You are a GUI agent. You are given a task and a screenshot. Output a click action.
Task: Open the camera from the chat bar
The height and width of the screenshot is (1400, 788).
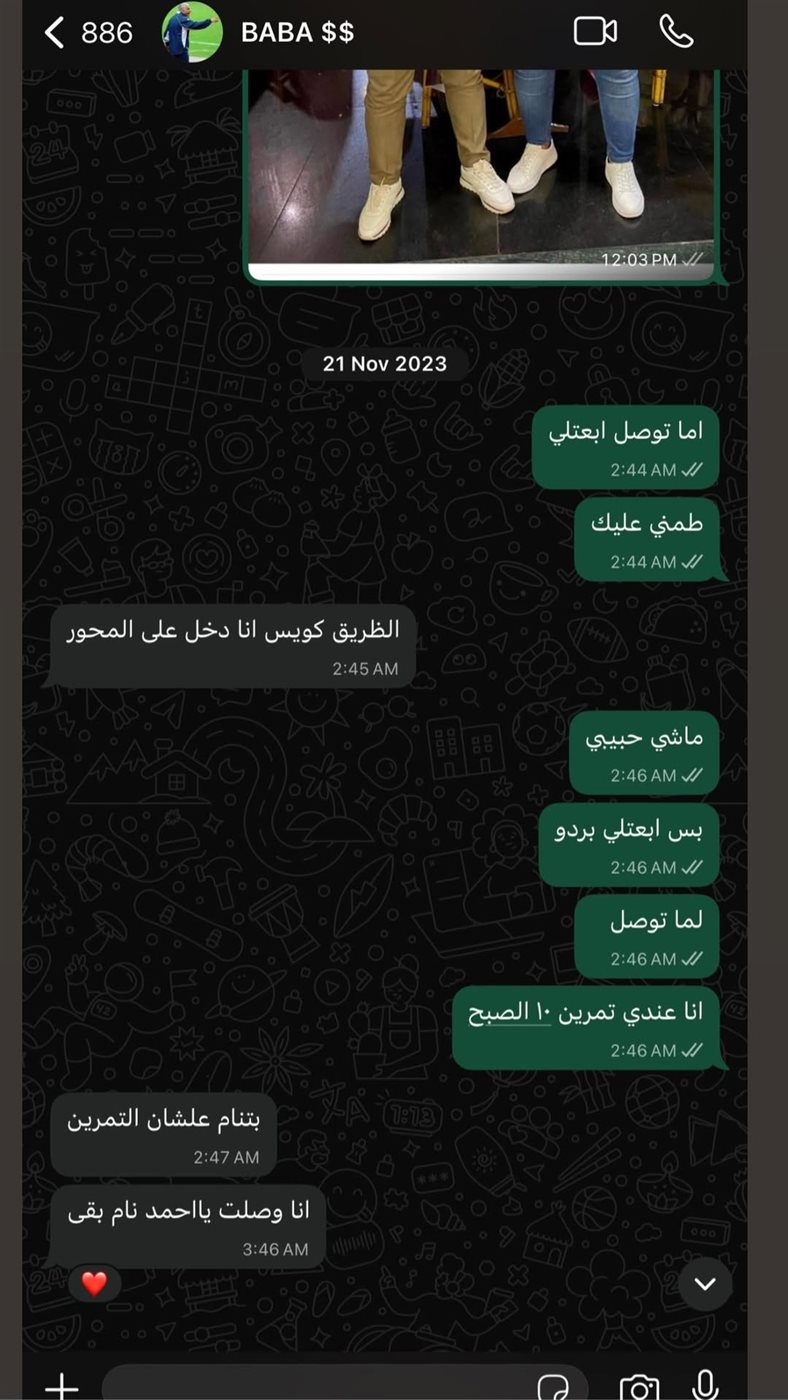click(639, 1387)
